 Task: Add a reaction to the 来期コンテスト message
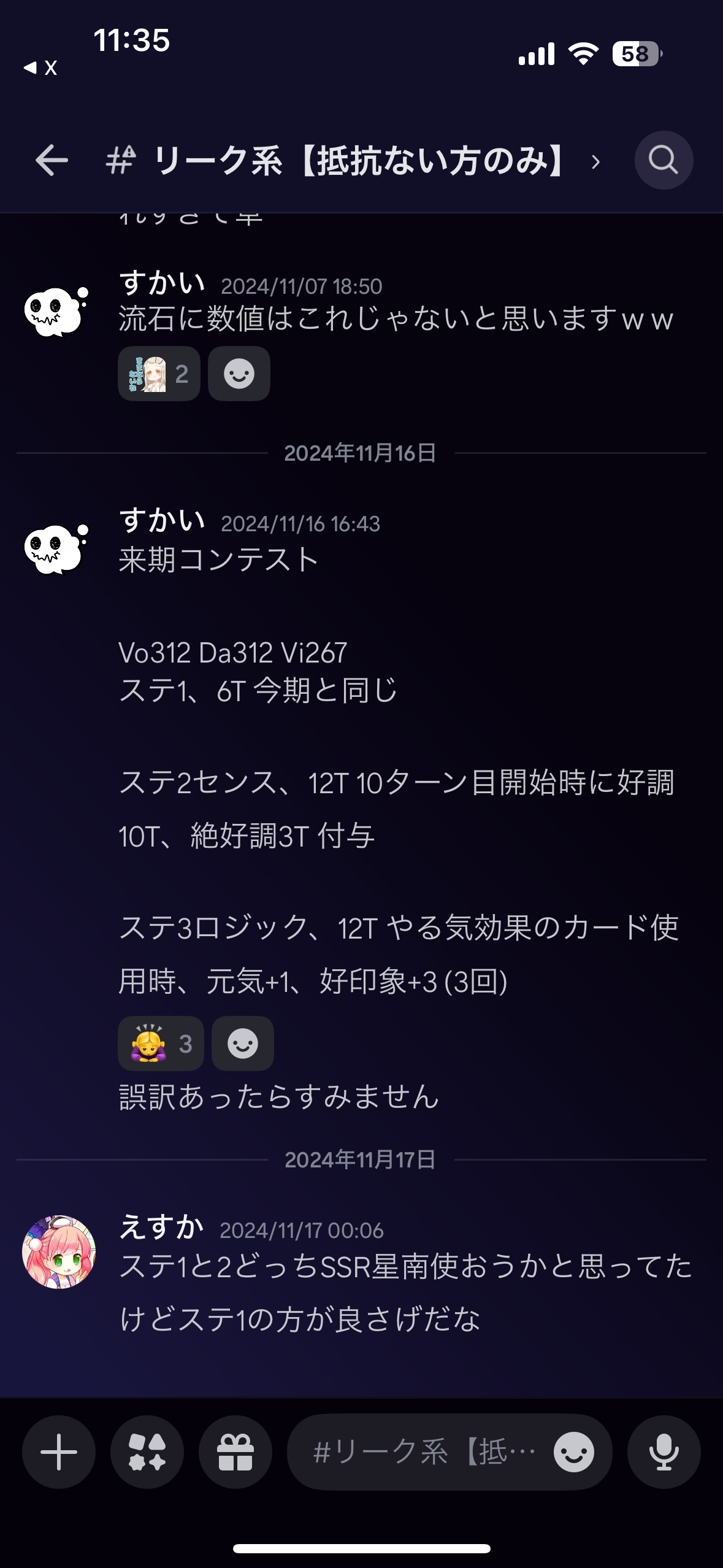coord(243,1043)
